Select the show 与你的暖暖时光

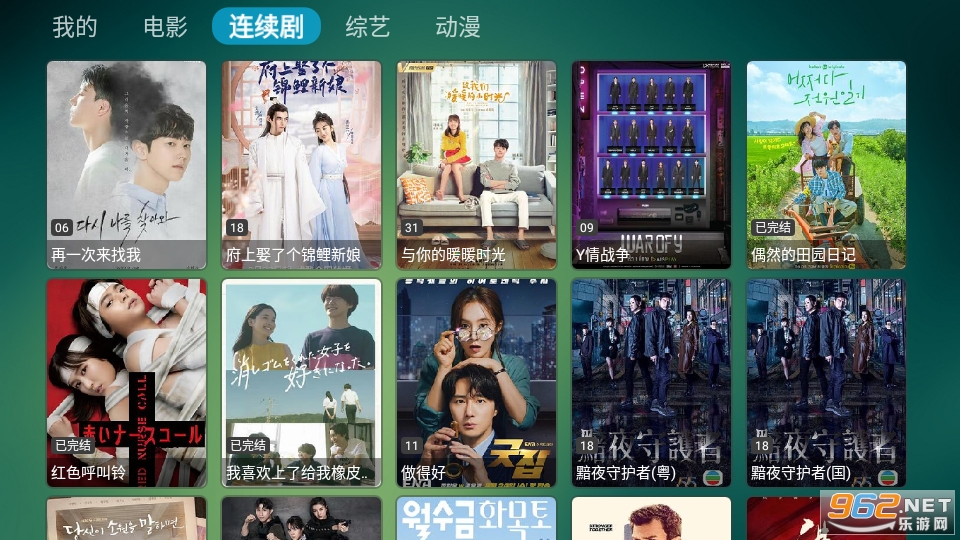click(x=476, y=165)
